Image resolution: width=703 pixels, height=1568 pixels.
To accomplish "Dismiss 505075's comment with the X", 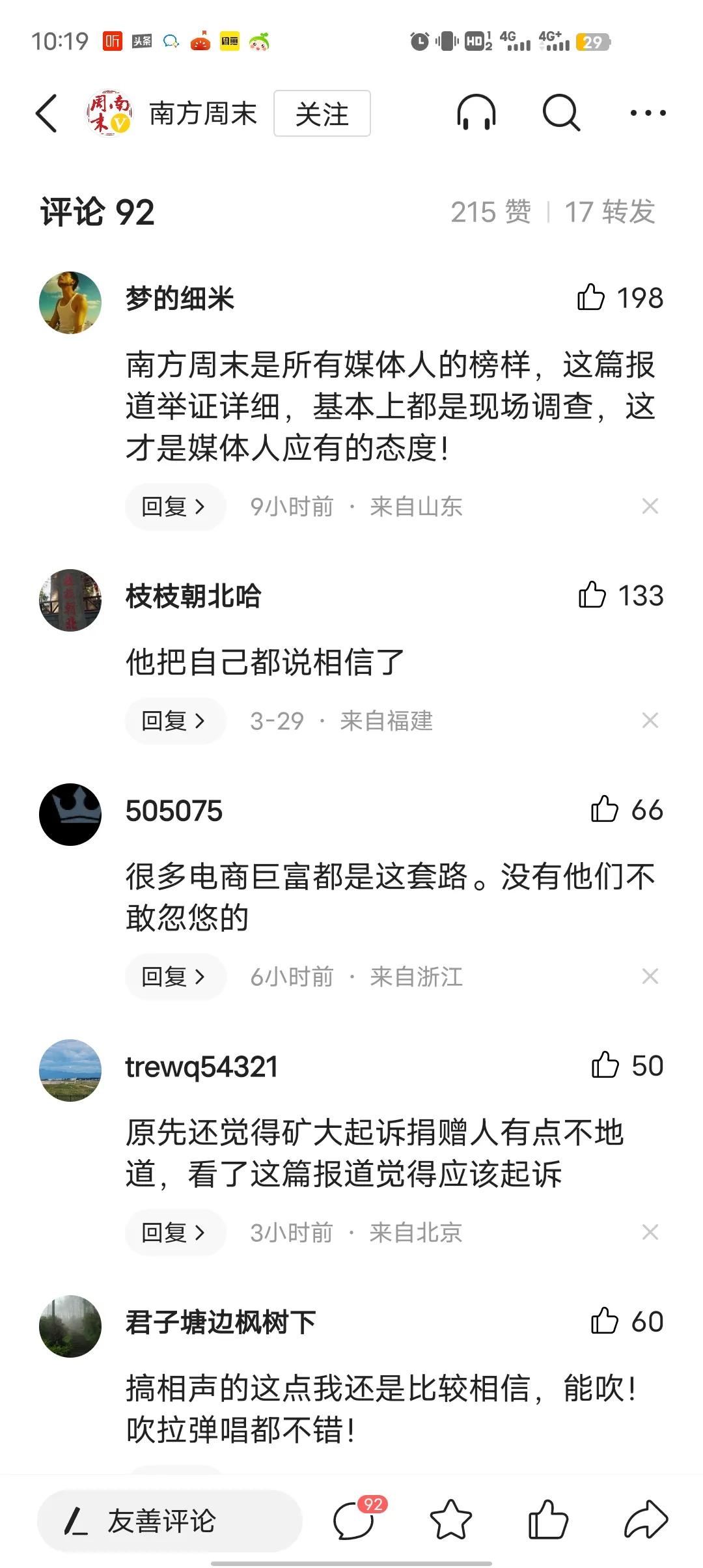I will pyautogui.click(x=650, y=976).
